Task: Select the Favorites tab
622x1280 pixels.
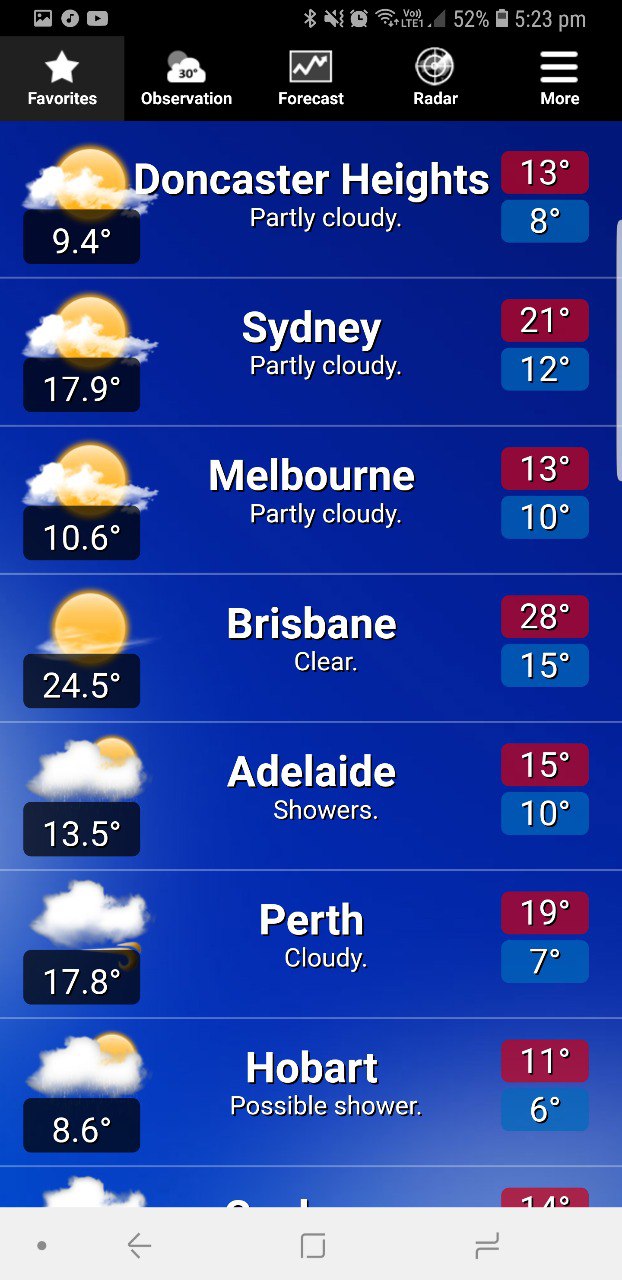Action: [62, 79]
